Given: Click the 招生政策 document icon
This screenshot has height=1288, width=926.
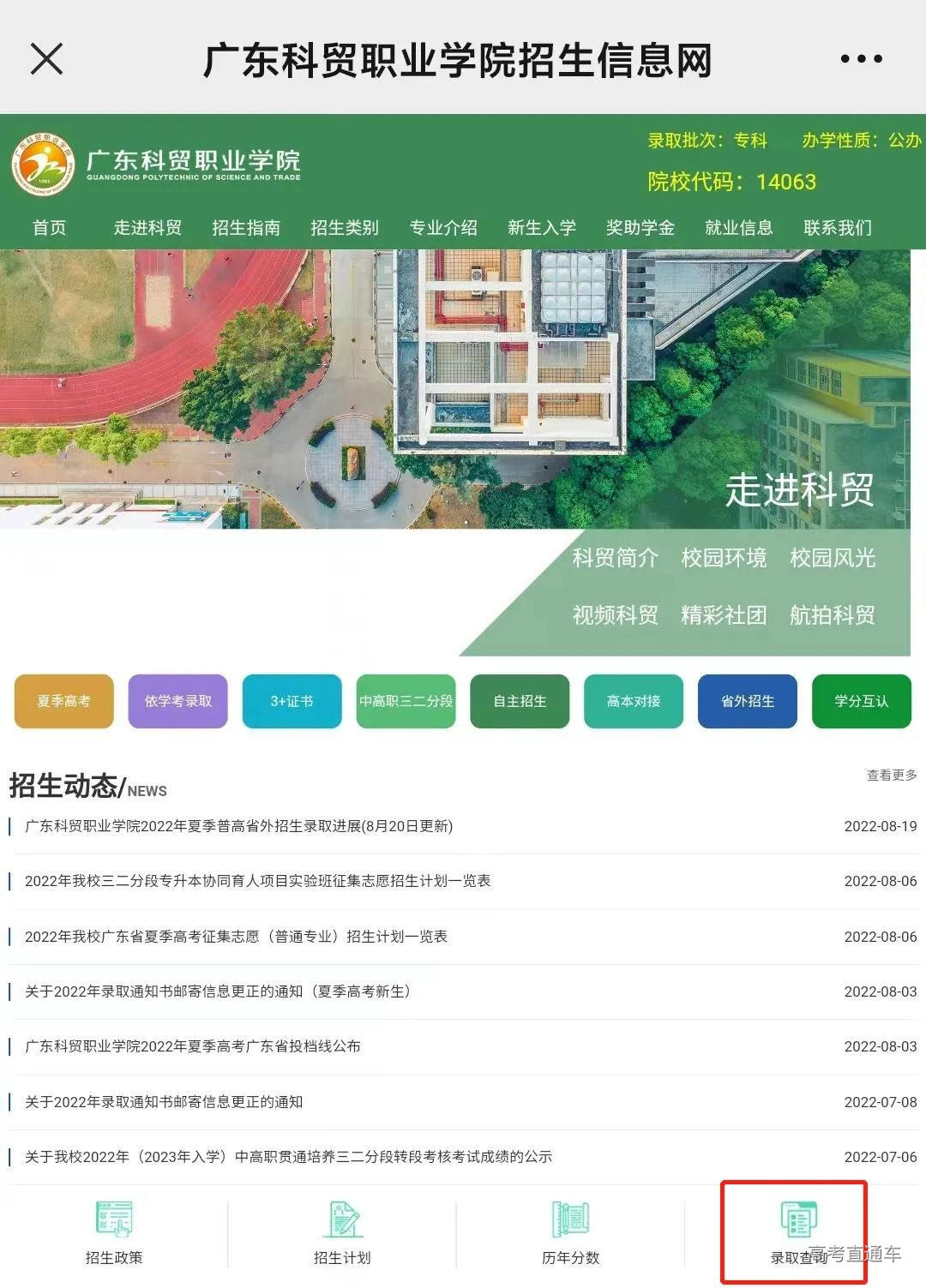Looking at the screenshot, I should [114, 1217].
